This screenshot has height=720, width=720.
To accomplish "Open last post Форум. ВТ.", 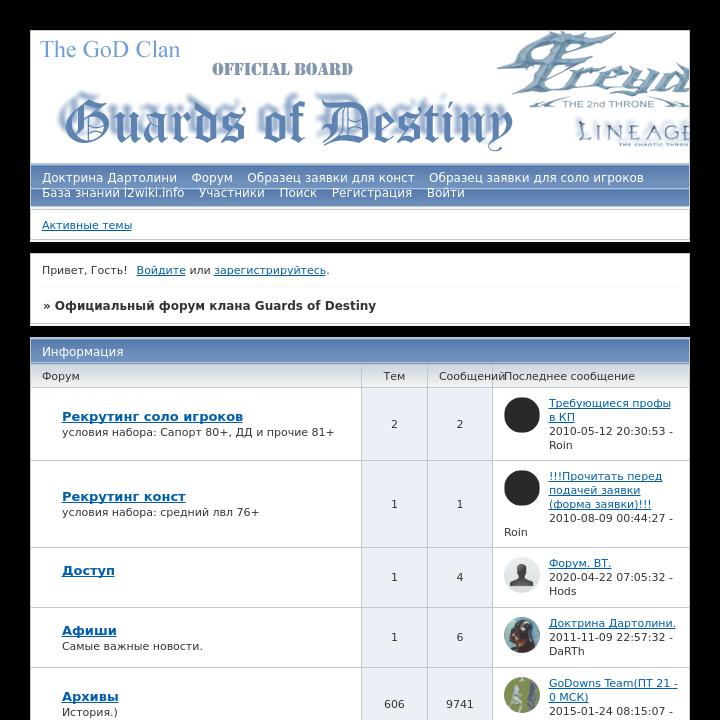I will 579,563.
